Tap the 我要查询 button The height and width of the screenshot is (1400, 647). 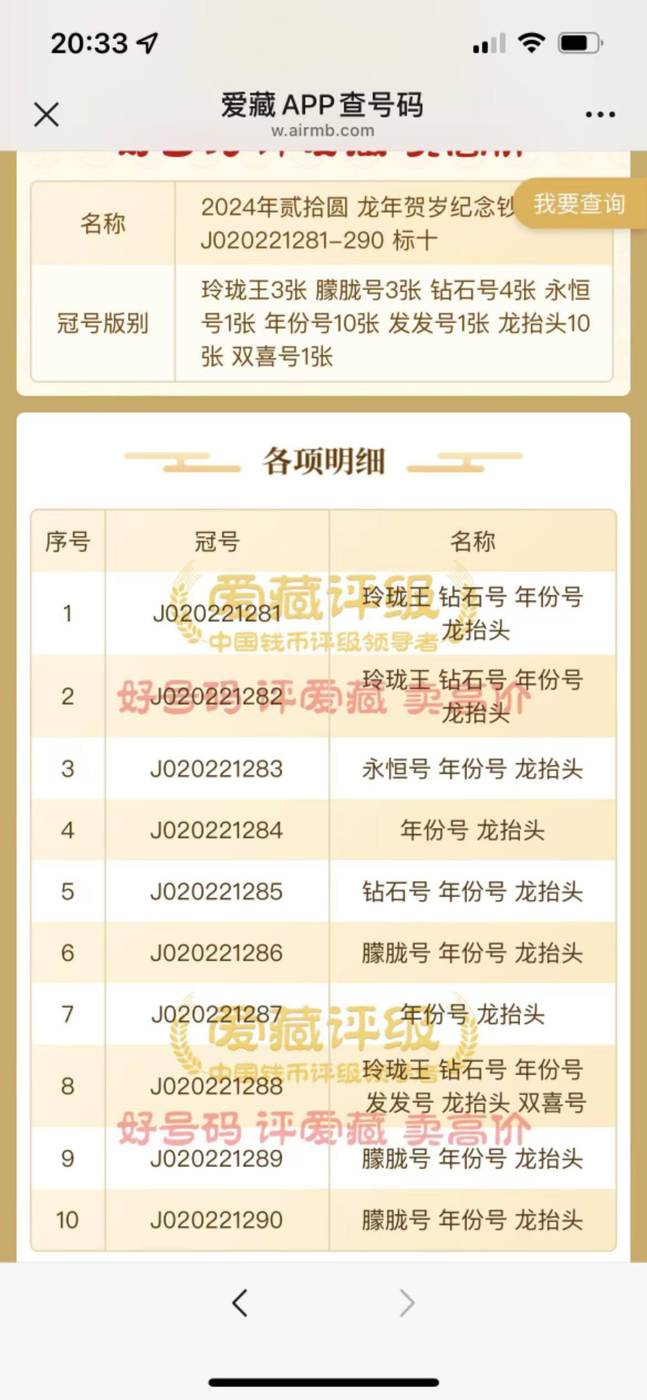pos(580,204)
